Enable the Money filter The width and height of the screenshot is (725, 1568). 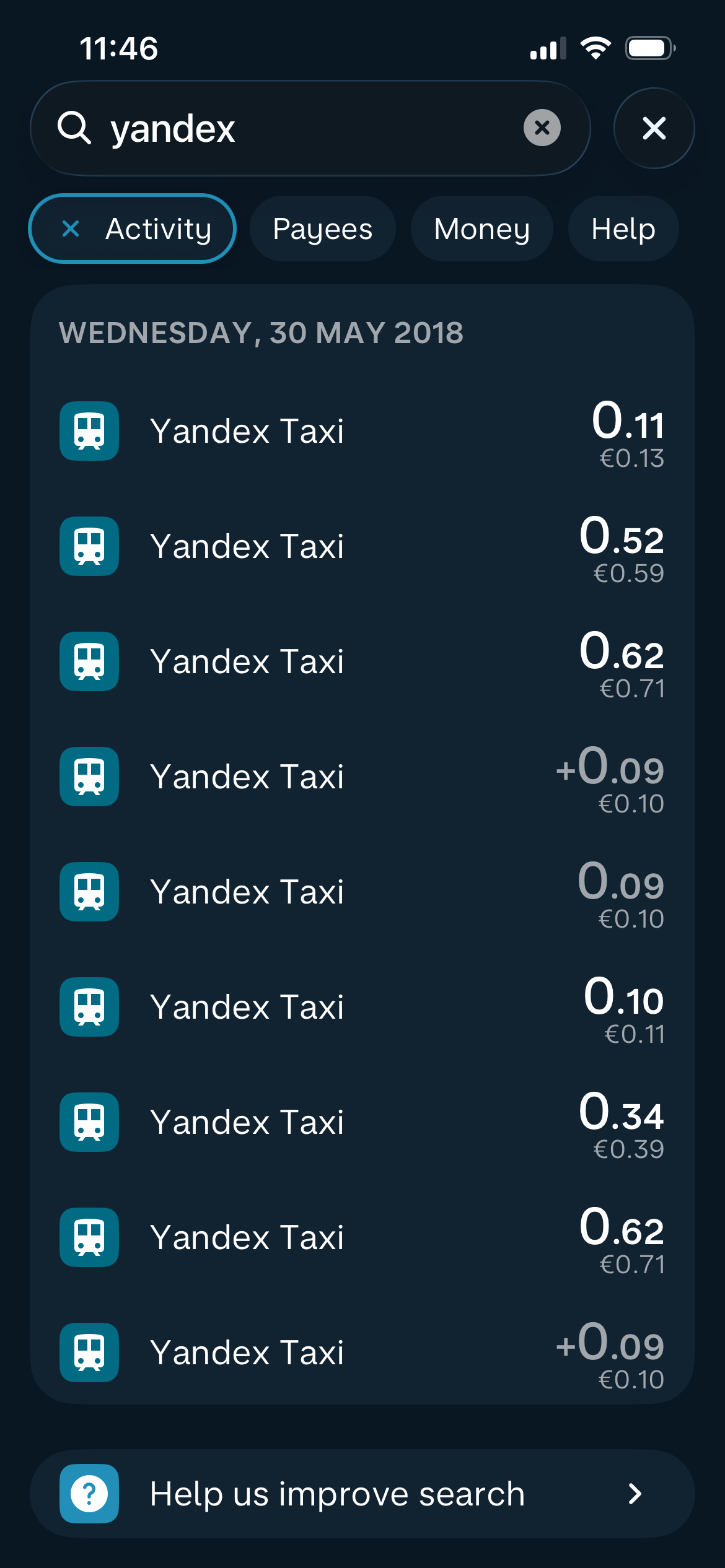481,228
